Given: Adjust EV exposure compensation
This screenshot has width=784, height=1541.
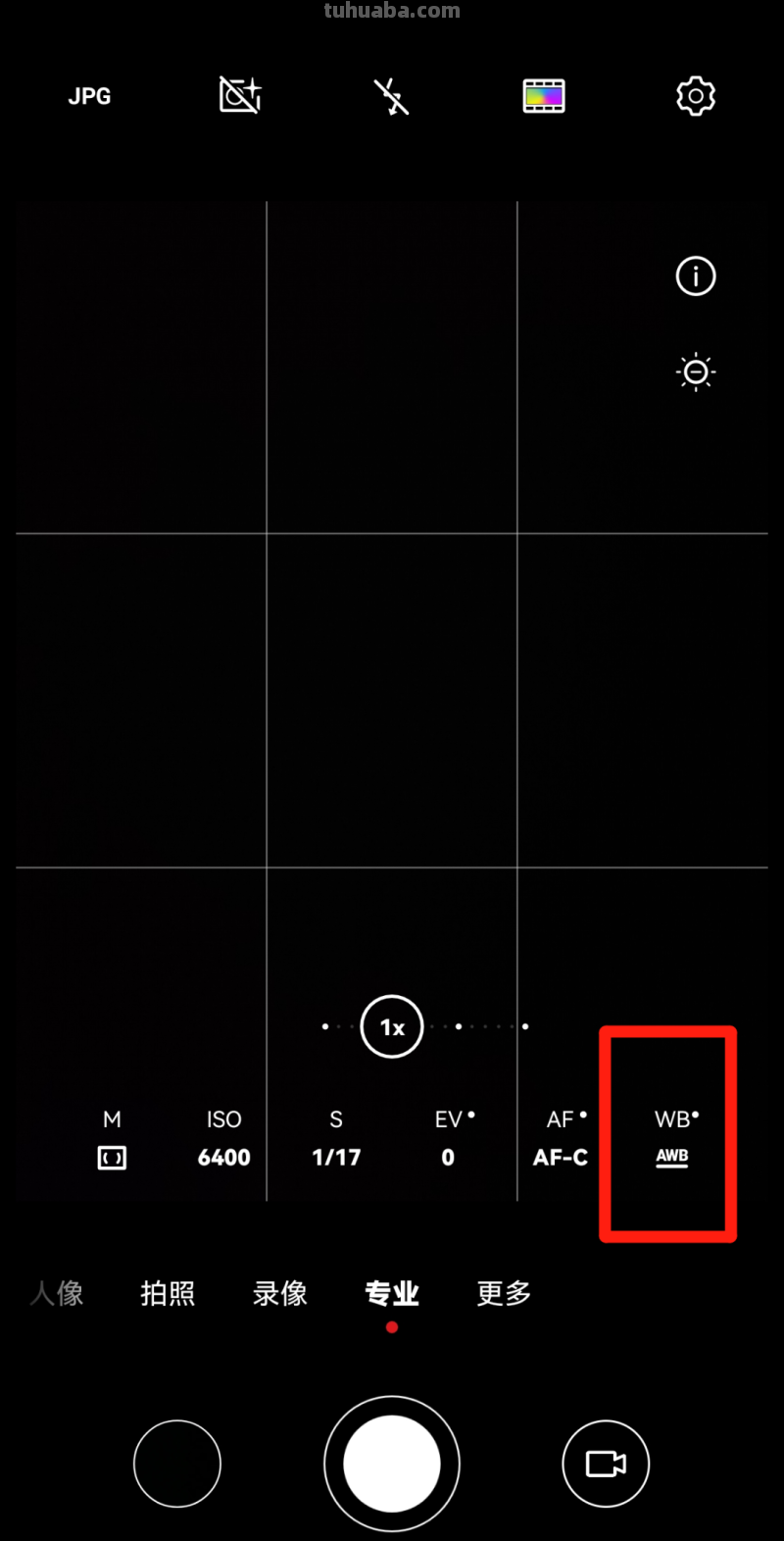Looking at the screenshot, I should click(449, 1139).
